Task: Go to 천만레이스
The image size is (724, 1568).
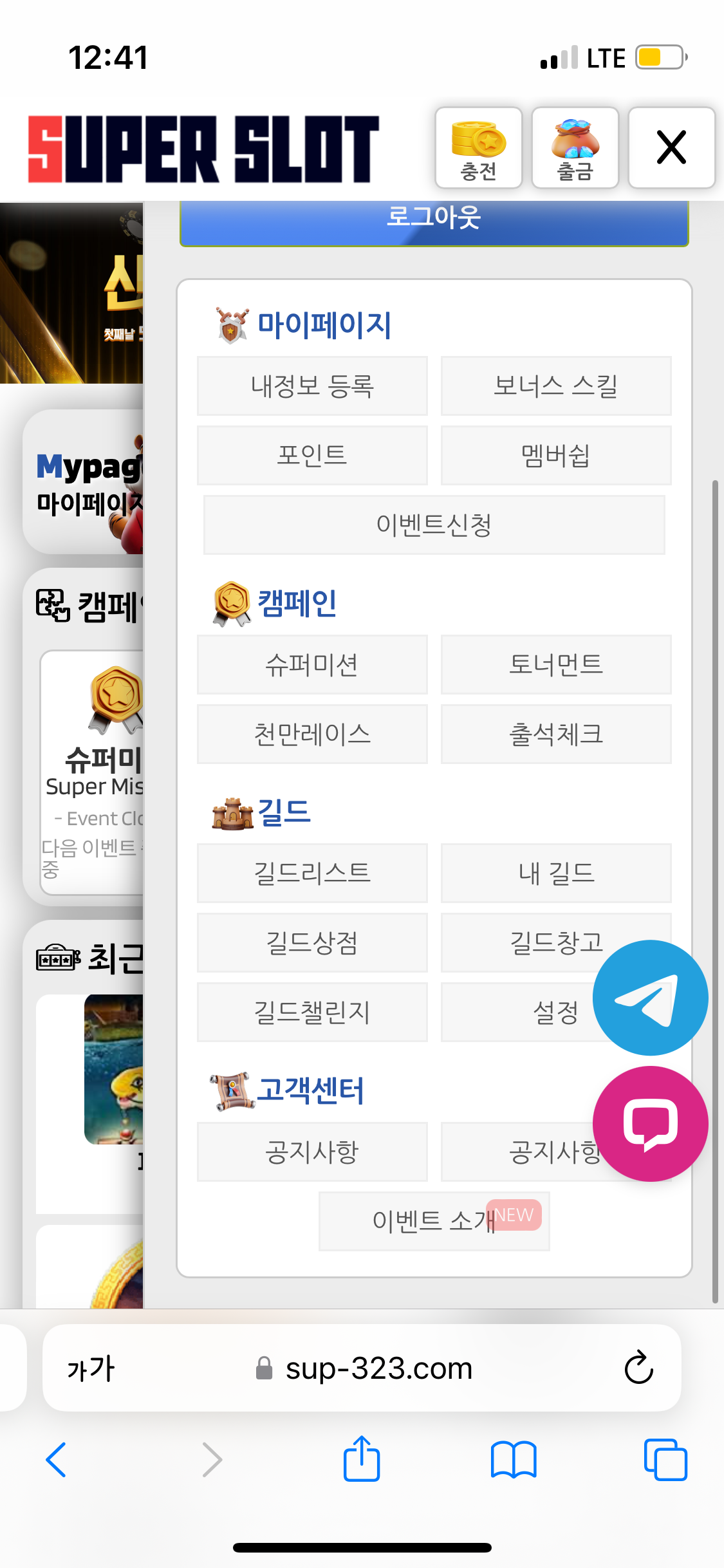Action: (x=312, y=734)
